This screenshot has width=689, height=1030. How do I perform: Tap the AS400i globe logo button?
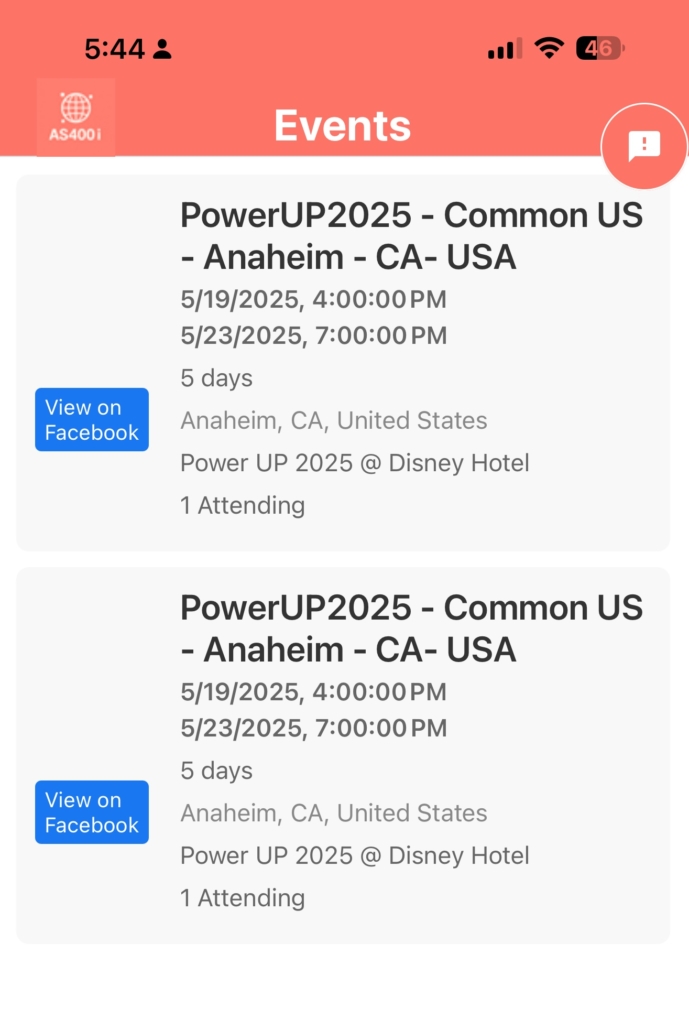(x=75, y=117)
